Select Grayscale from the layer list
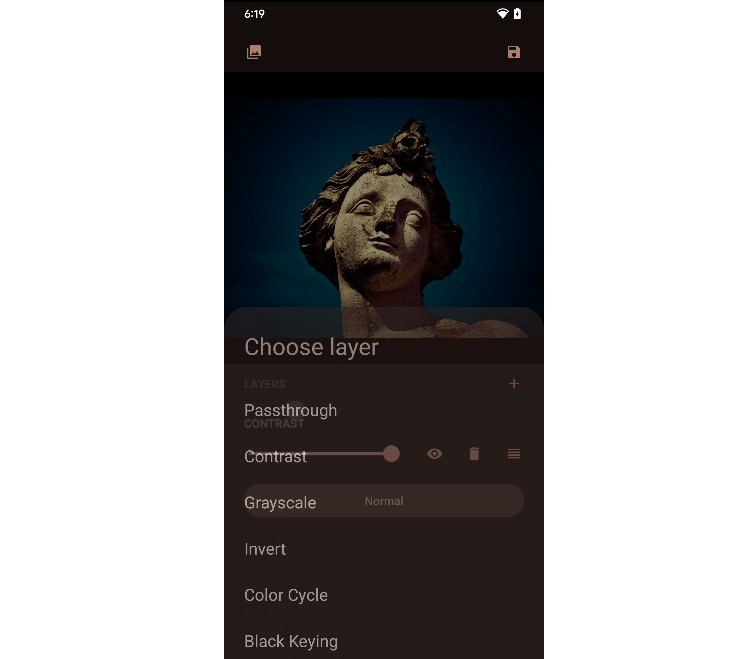The width and height of the screenshot is (751, 659). [280, 503]
